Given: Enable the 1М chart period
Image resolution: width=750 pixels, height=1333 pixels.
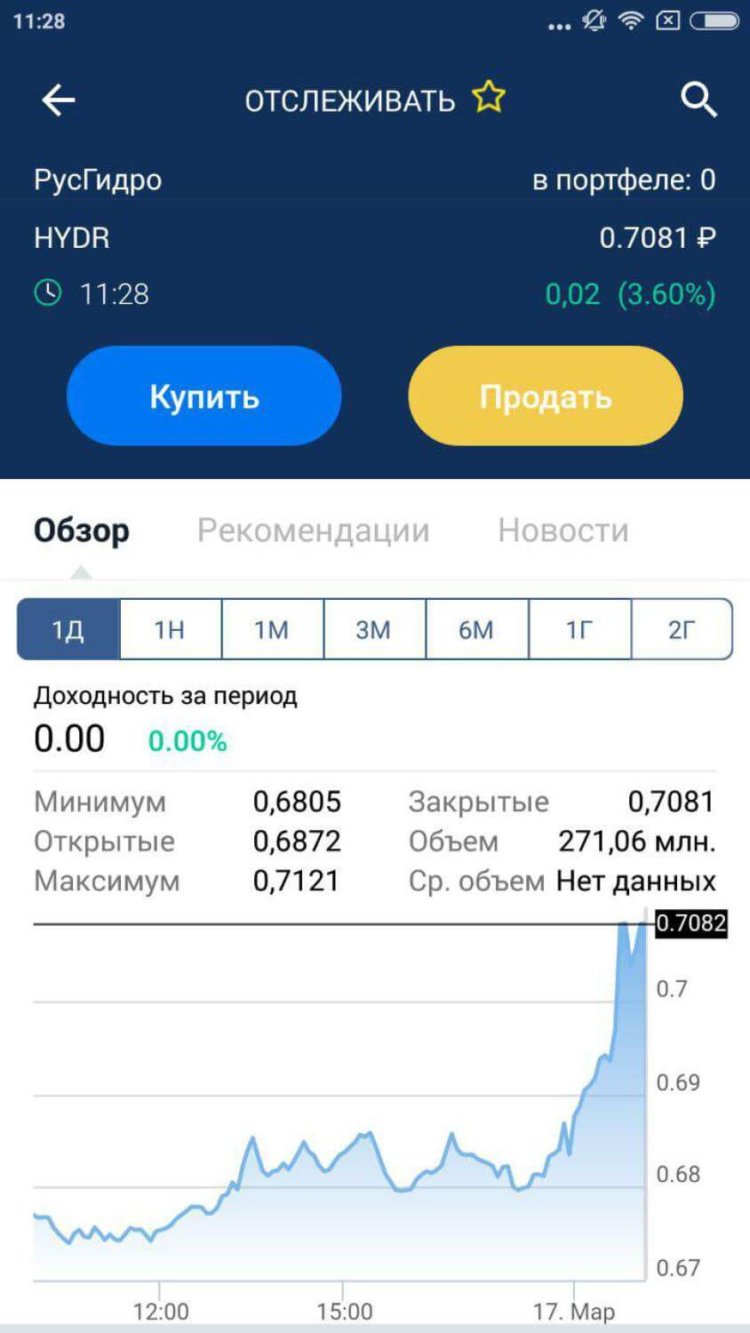Looking at the screenshot, I should 271,629.
